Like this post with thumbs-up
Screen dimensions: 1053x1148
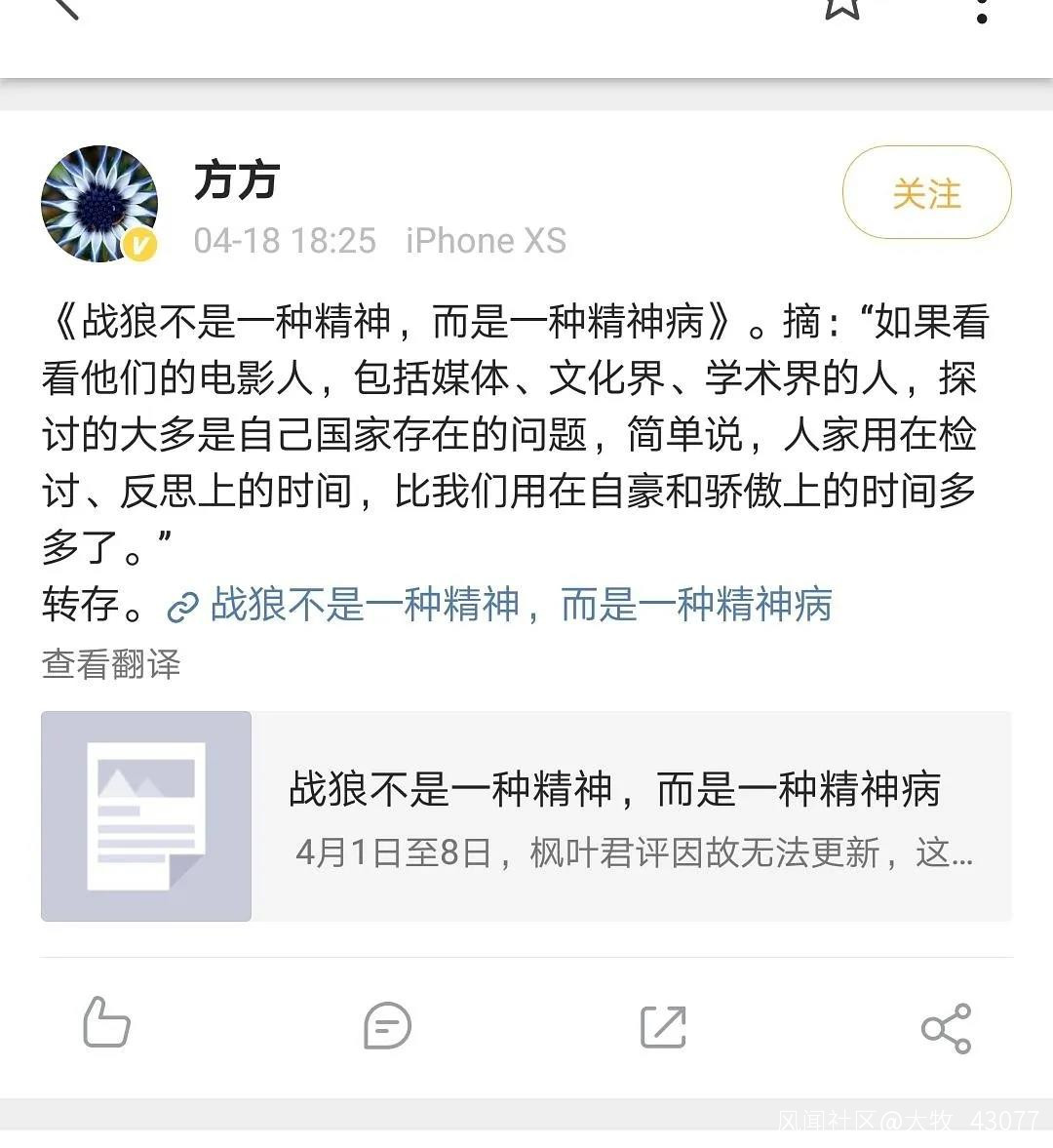(x=106, y=1023)
